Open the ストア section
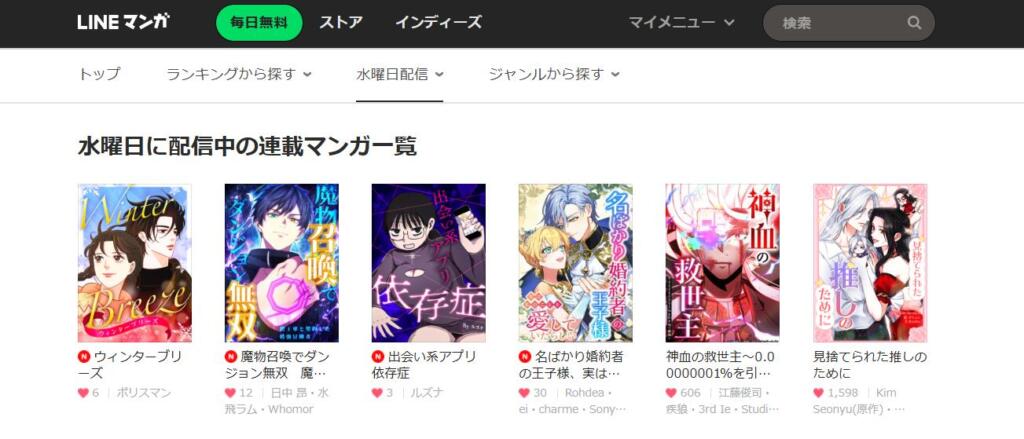This screenshot has height=439, width=1024. click(x=341, y=23)
